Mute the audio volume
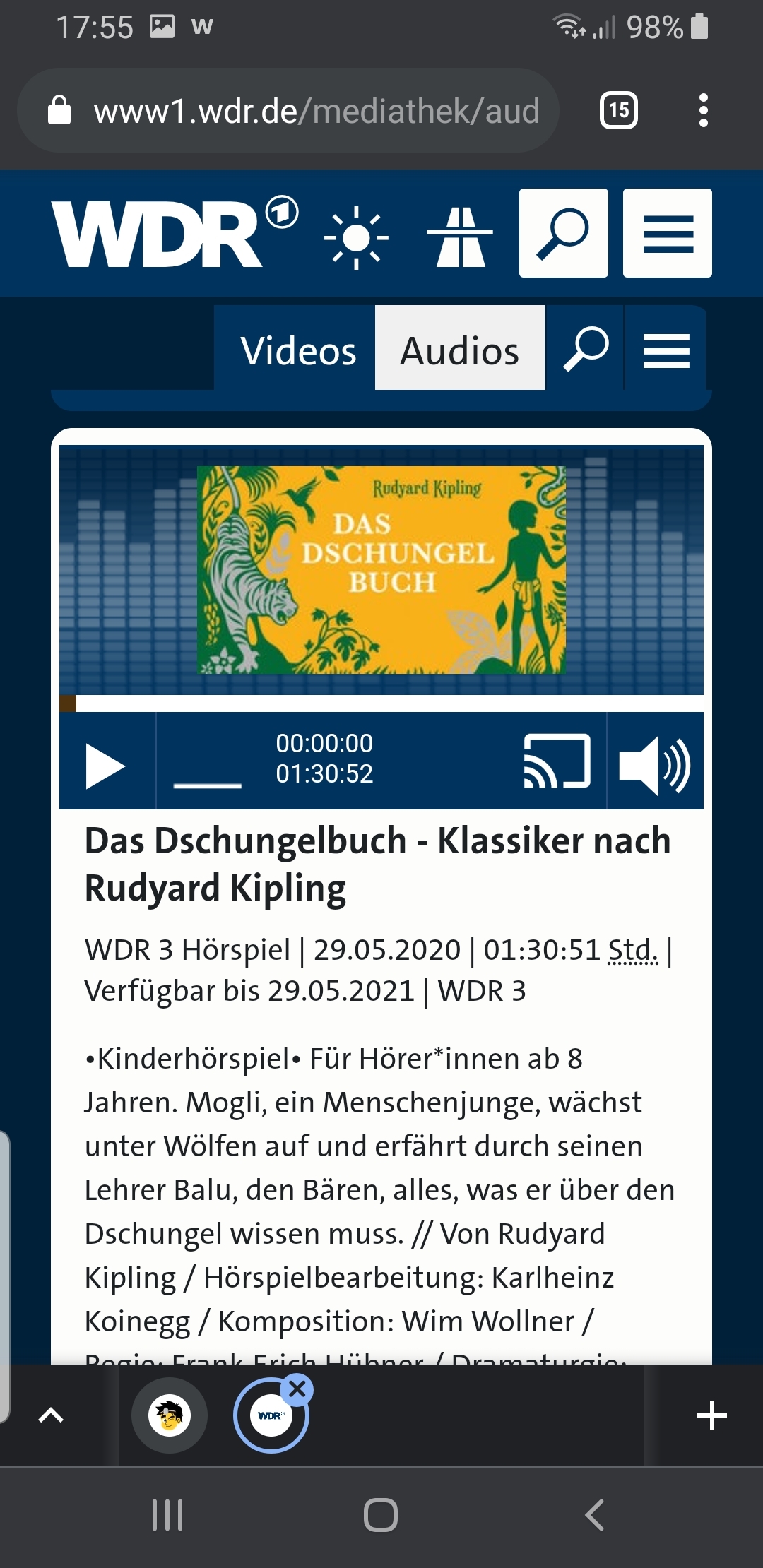The width and height of the screenshot is (763, 1568). [x=655, y=764]
